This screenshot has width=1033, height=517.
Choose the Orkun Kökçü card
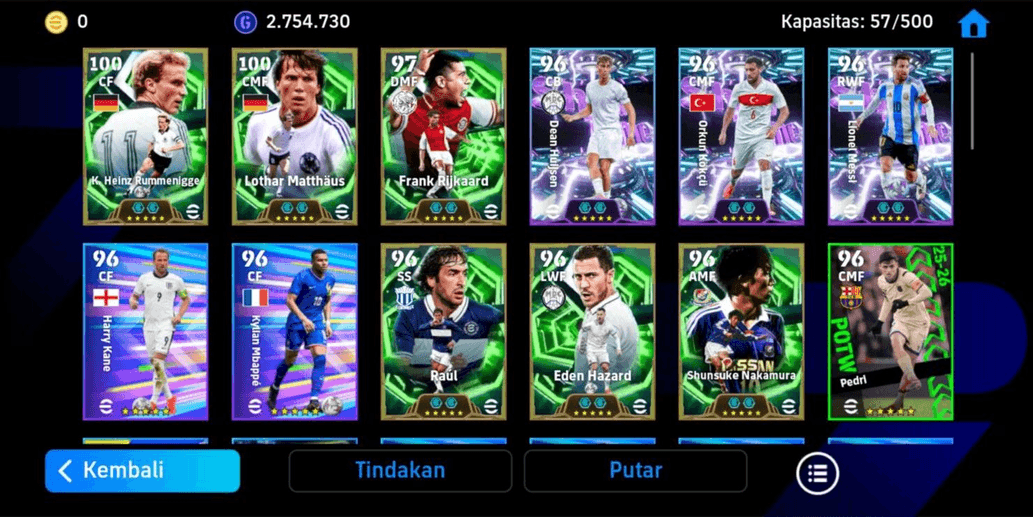coord(741,135)
